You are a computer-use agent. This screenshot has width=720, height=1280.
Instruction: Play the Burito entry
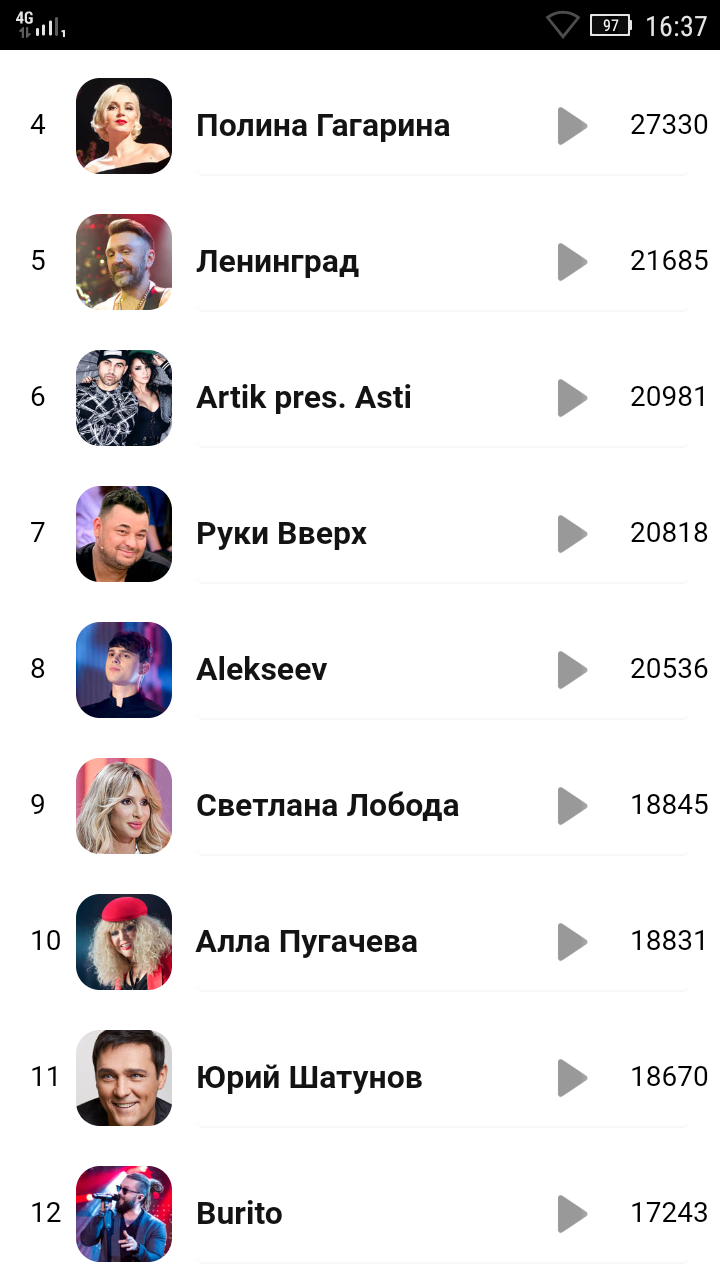572,1214
